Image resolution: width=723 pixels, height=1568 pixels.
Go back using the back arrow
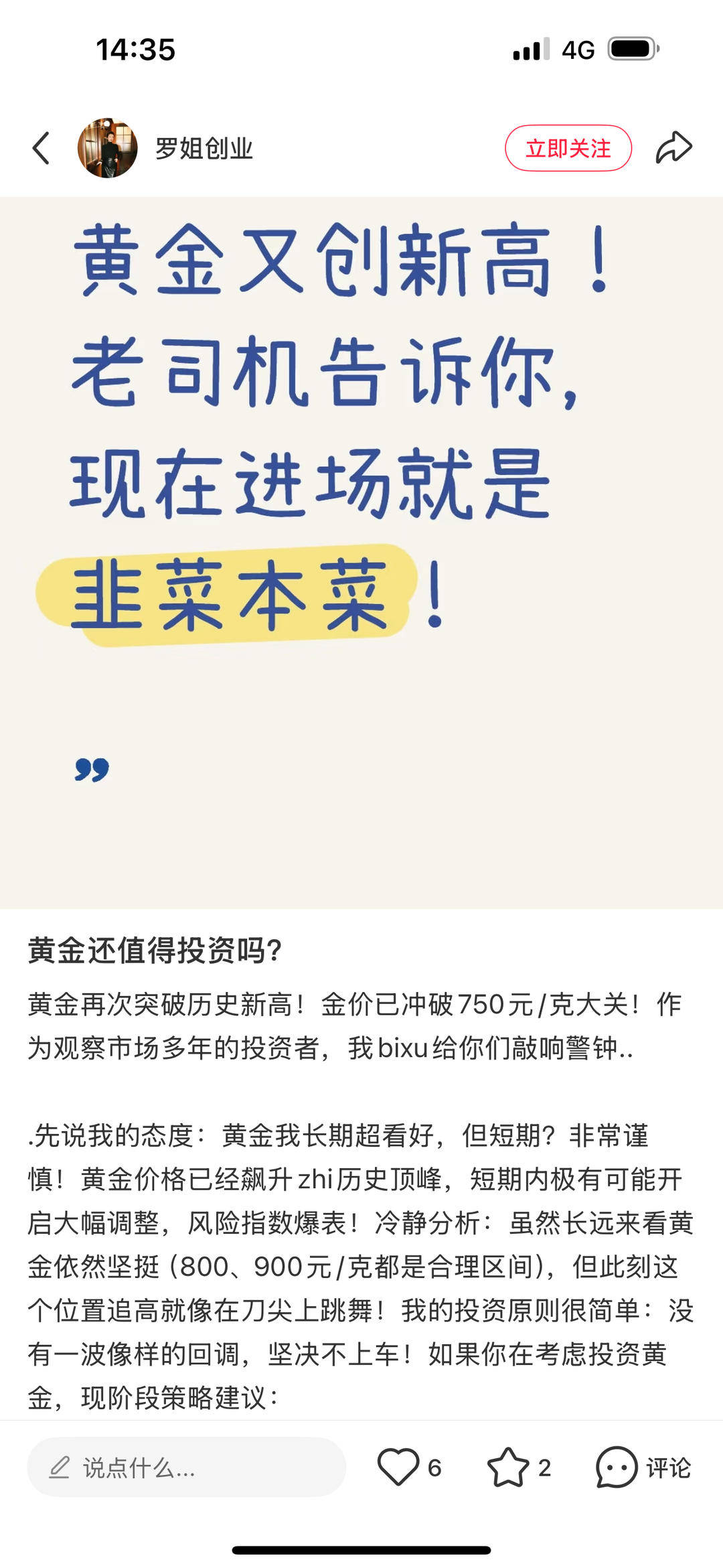[x=42, y=148]
